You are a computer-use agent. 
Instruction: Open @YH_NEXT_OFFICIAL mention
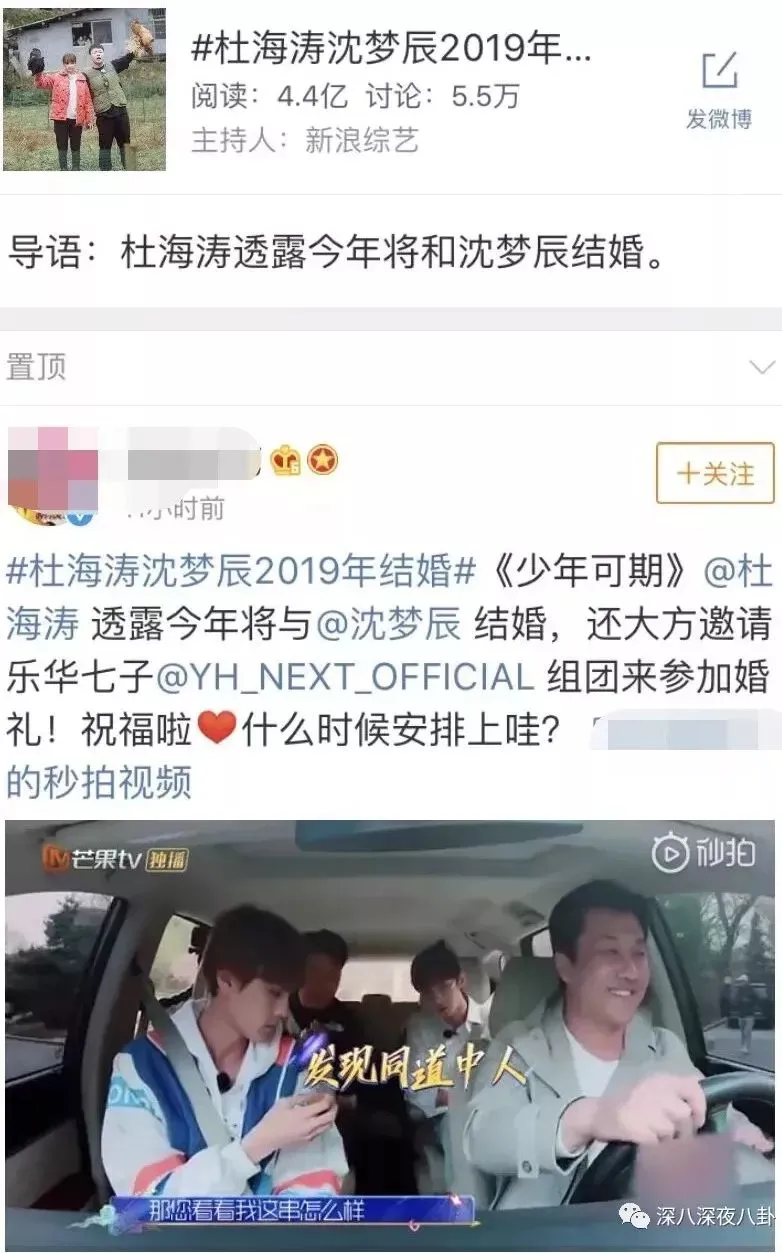[x=345, y=677]
